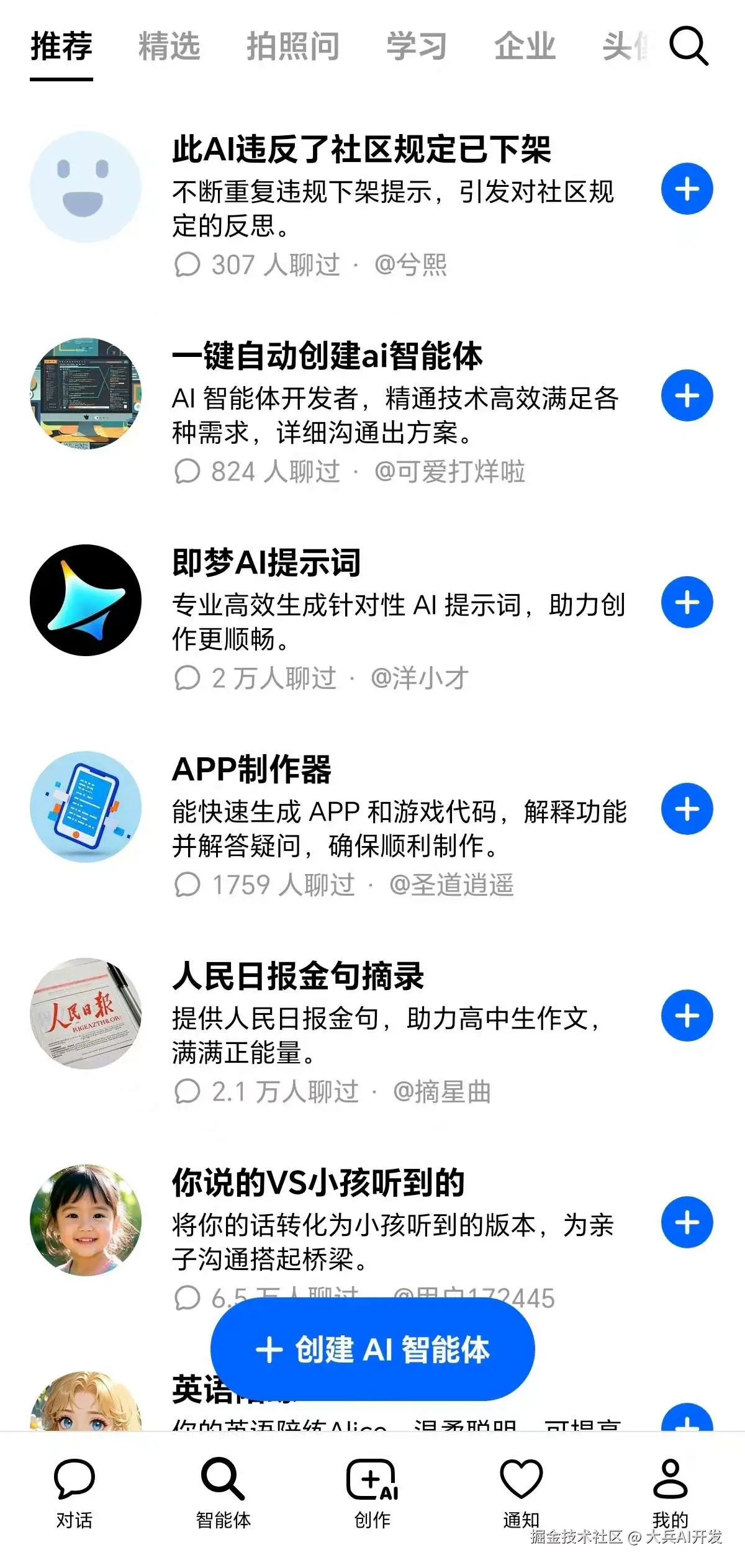Open the 即梦AI提示词 agent

click(x=267, y=563)
